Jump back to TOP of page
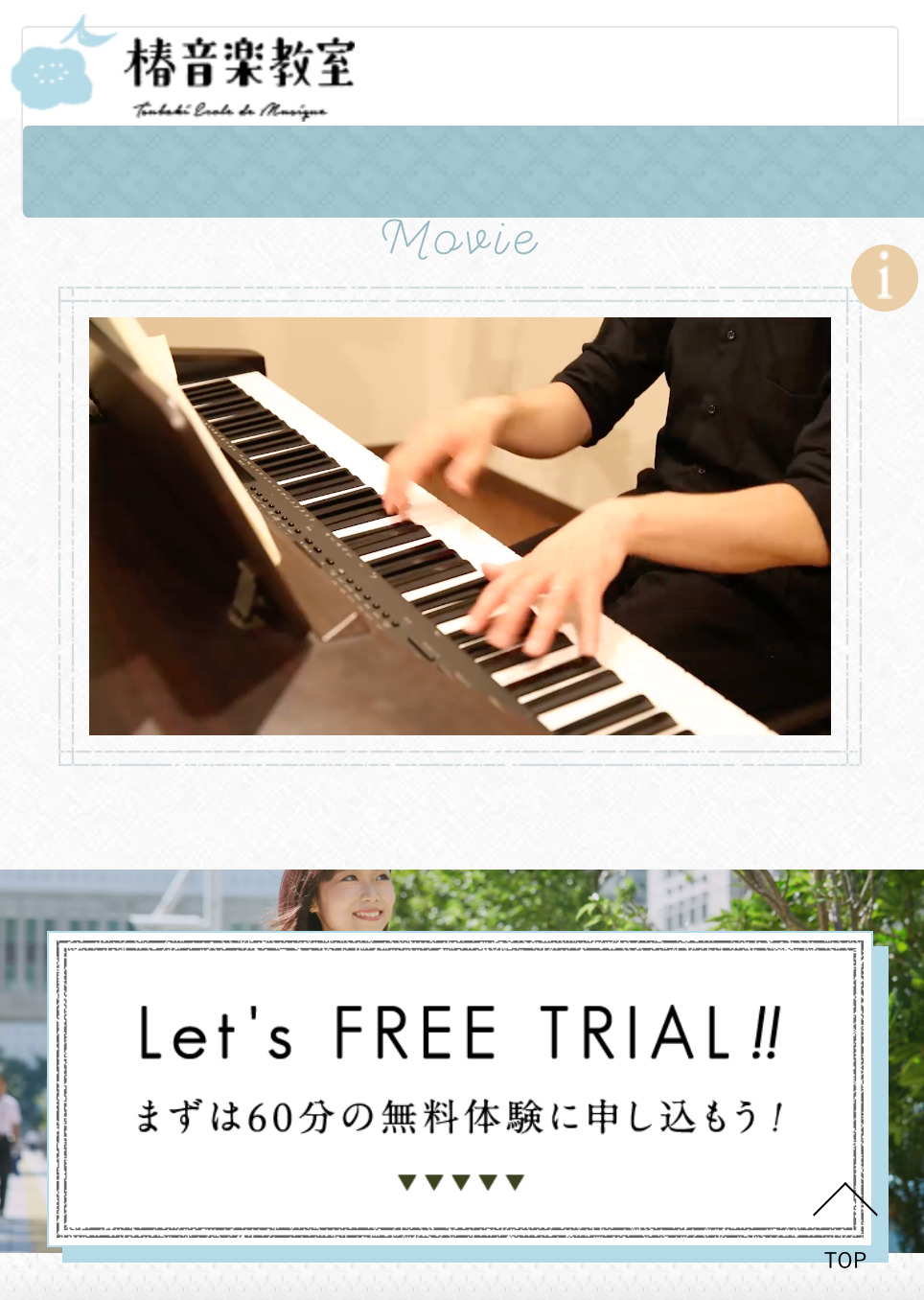 pos(844,1227)
